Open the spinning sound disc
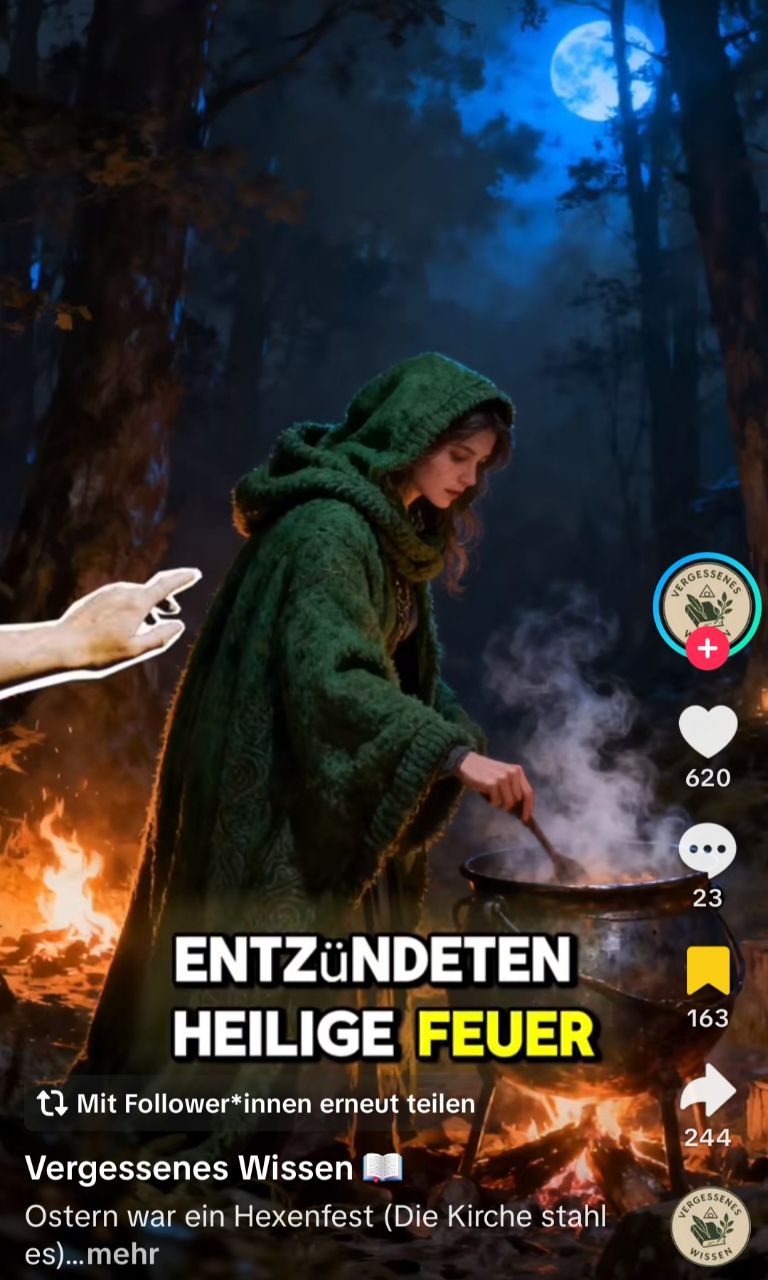Viewport: 768px width, 1280px height. 710,1226
